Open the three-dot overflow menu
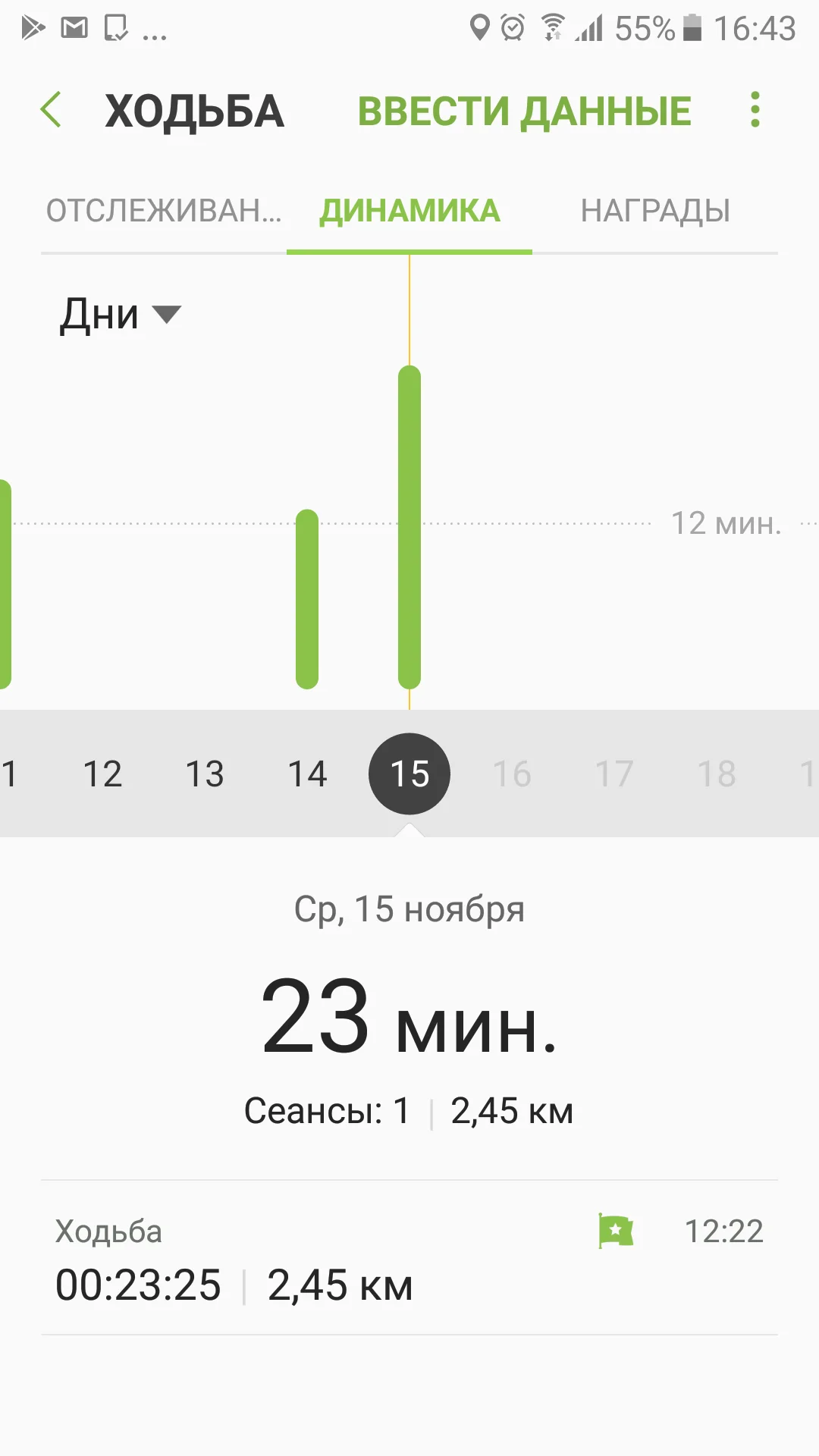The width and height of the screenshot is (819, 1456). click(x=754, y=110)
